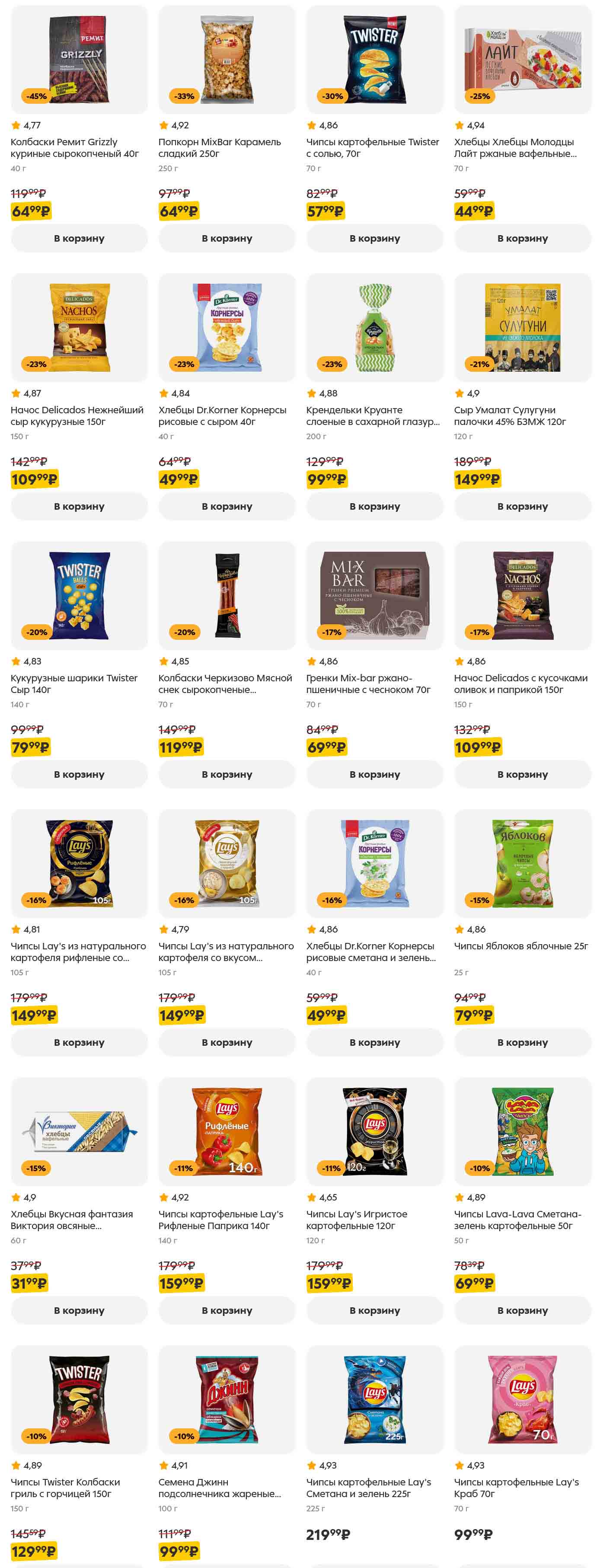Viewport: 616px width, 1568px height.
Task: Add Крендельки Круанте to cart
Action: 374,506
